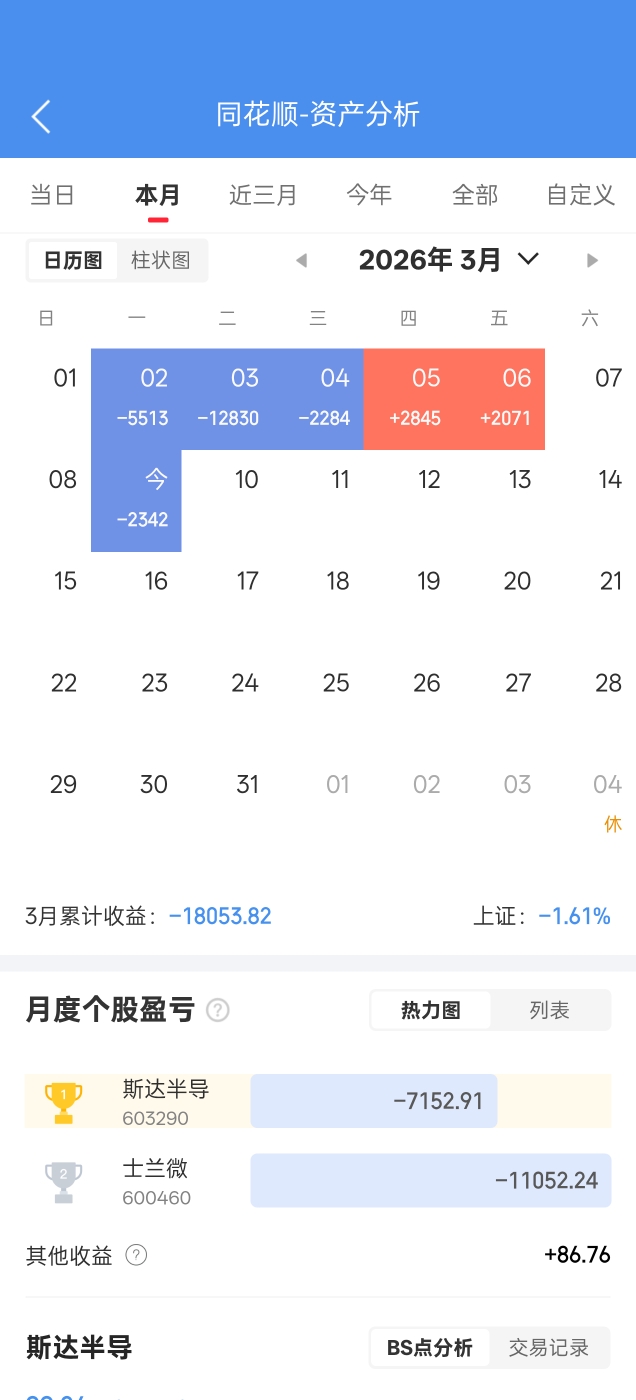Open March 05 gain of +2845
The image size is (636, 1400).
(x=410, y=398)
